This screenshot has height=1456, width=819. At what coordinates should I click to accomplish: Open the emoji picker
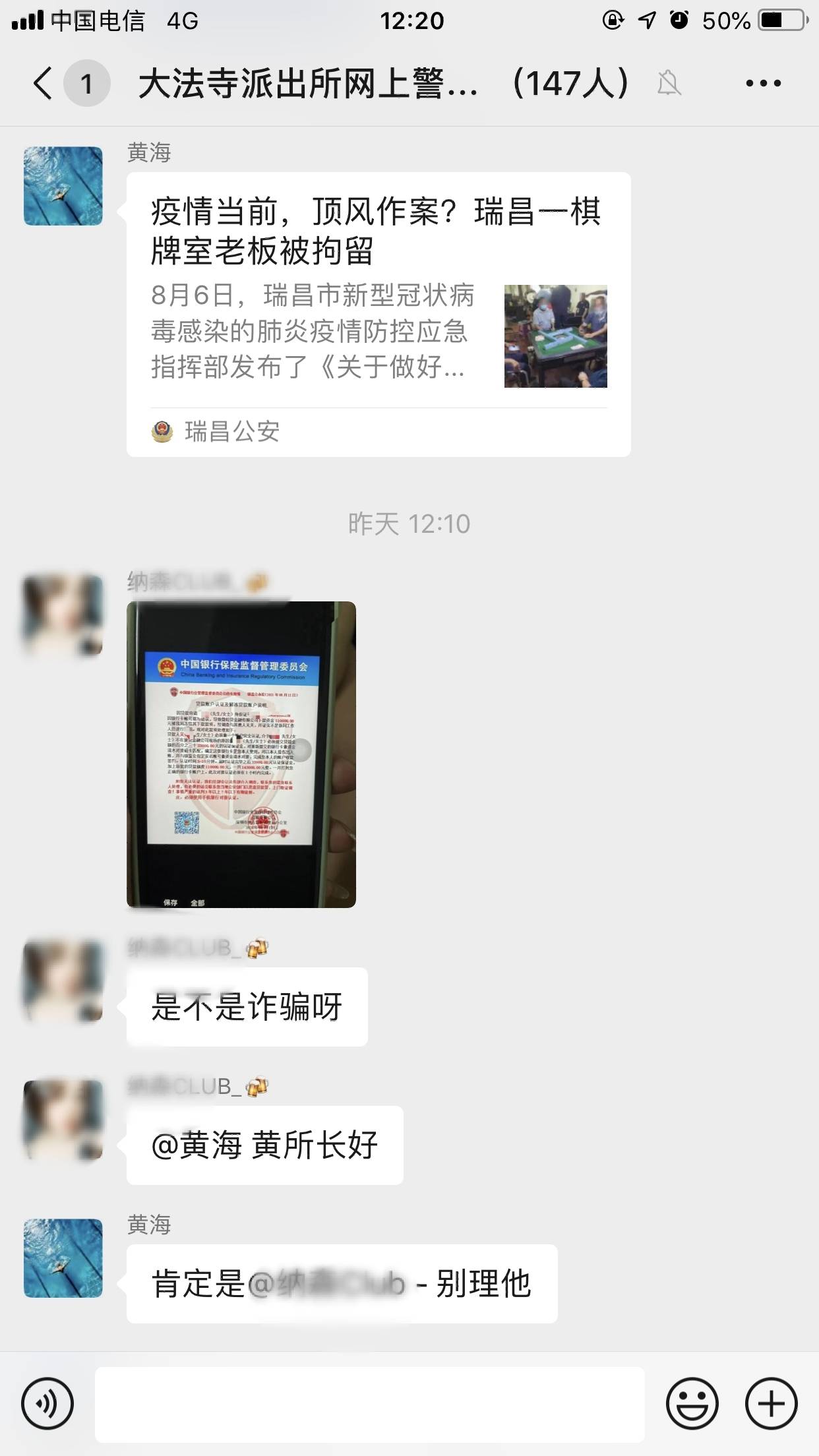692,1403
